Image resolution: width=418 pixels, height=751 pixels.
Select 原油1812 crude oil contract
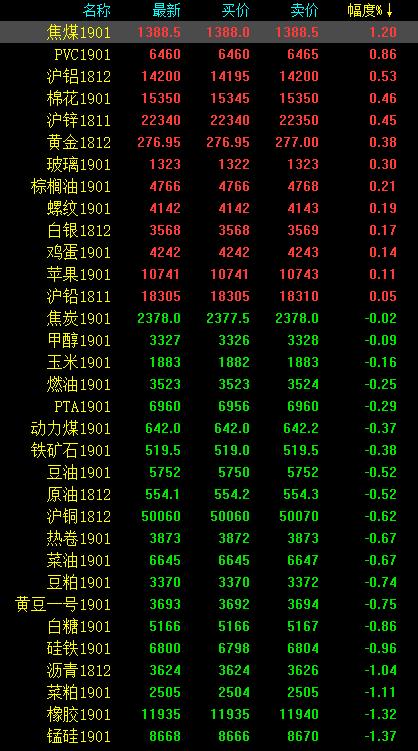(x=209, y=495)
